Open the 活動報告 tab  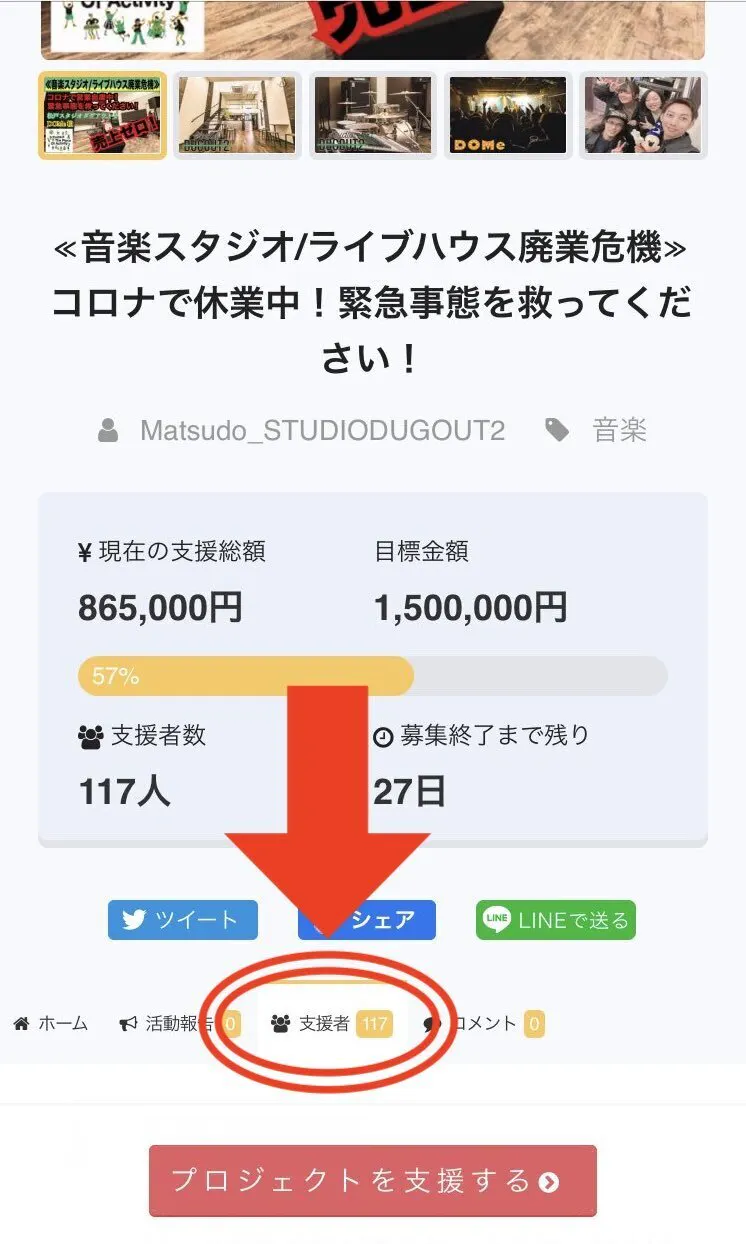pos(178,1024)
